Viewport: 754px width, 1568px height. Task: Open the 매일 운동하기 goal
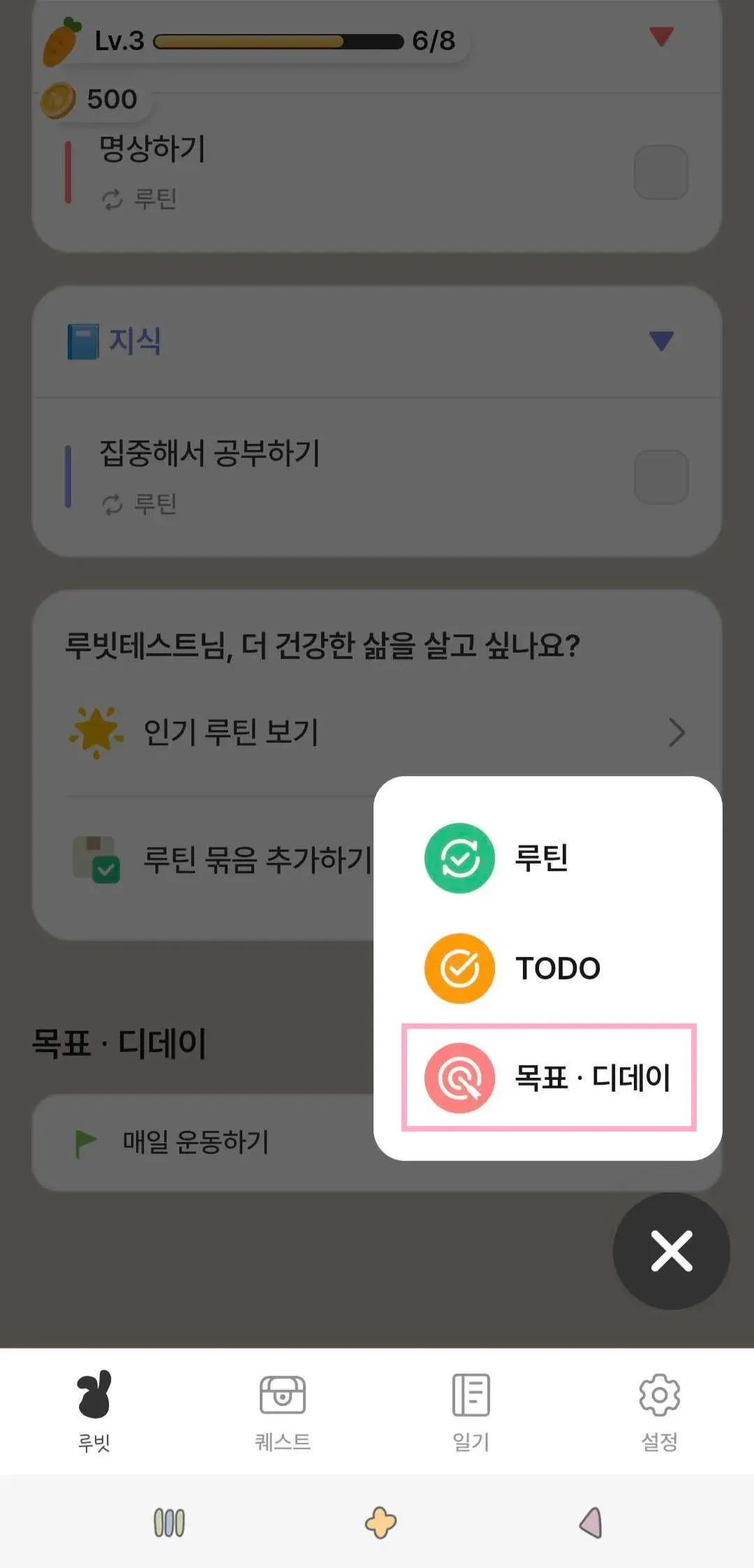pos(195,1142)
